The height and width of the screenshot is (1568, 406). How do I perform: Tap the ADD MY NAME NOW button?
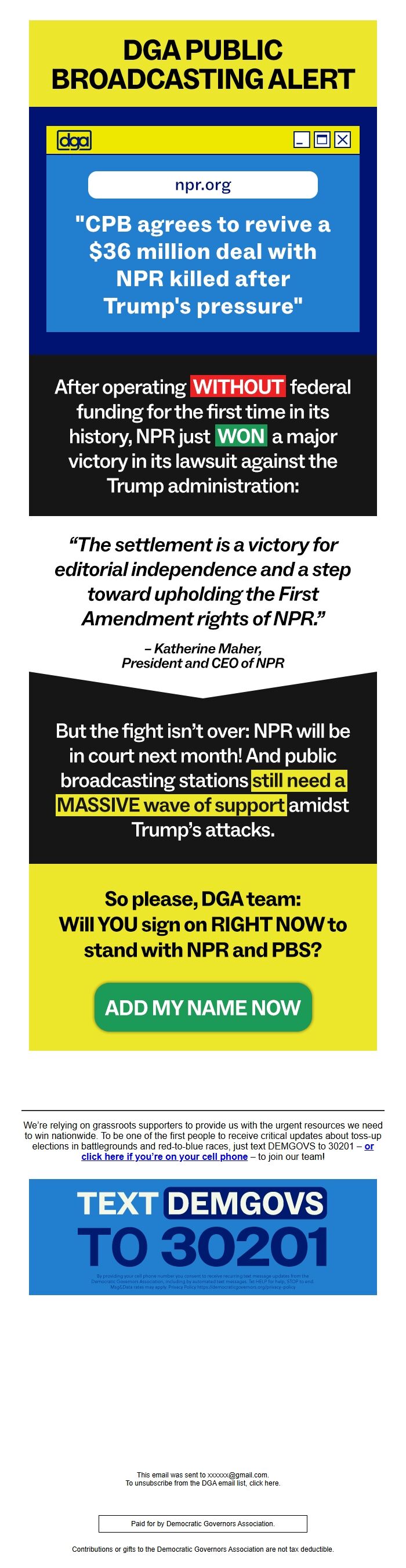(202, 1007)
